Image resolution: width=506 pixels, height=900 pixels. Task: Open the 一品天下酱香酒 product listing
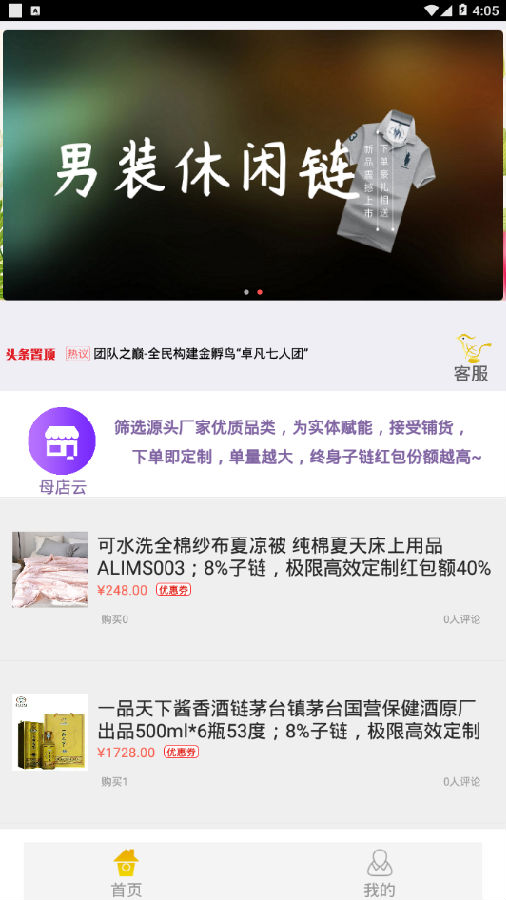coord(253,742)
